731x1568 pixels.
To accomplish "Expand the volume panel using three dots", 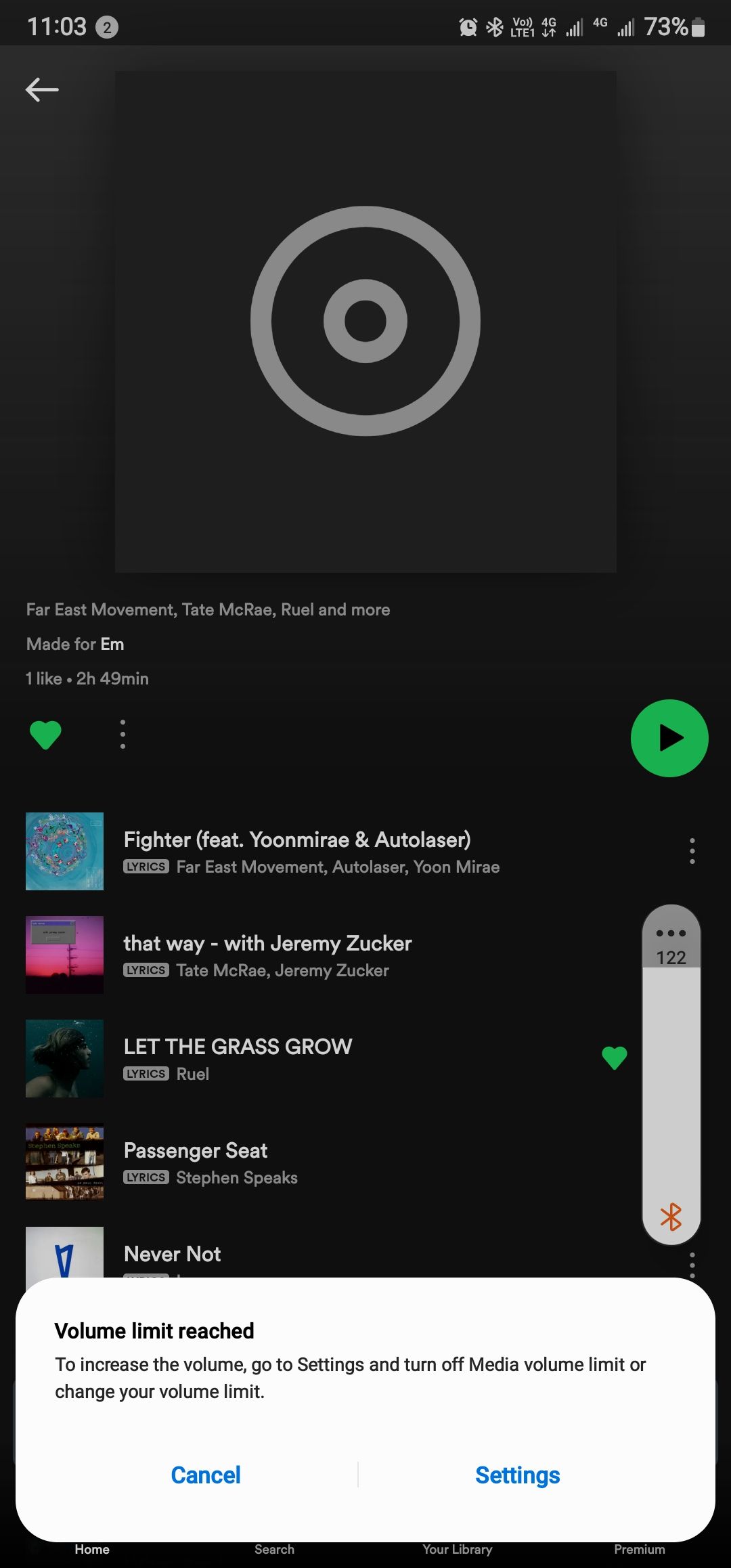I will click(x=671, y=933).
